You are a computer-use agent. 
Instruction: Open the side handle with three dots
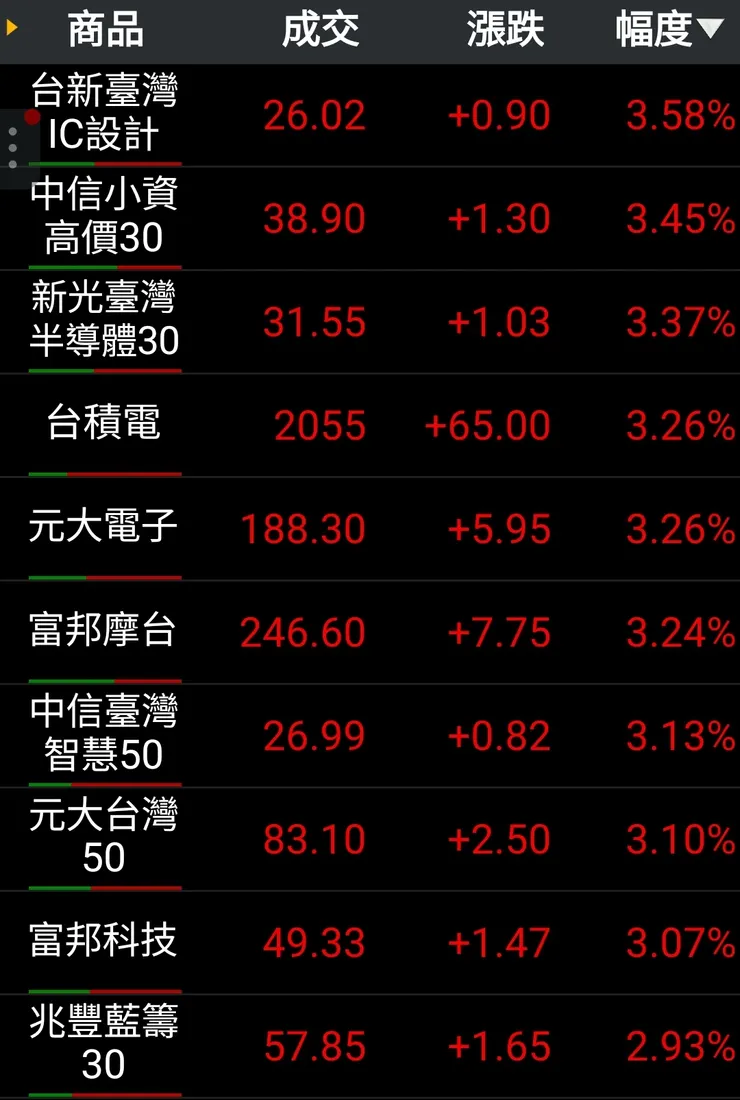point(12,148)
